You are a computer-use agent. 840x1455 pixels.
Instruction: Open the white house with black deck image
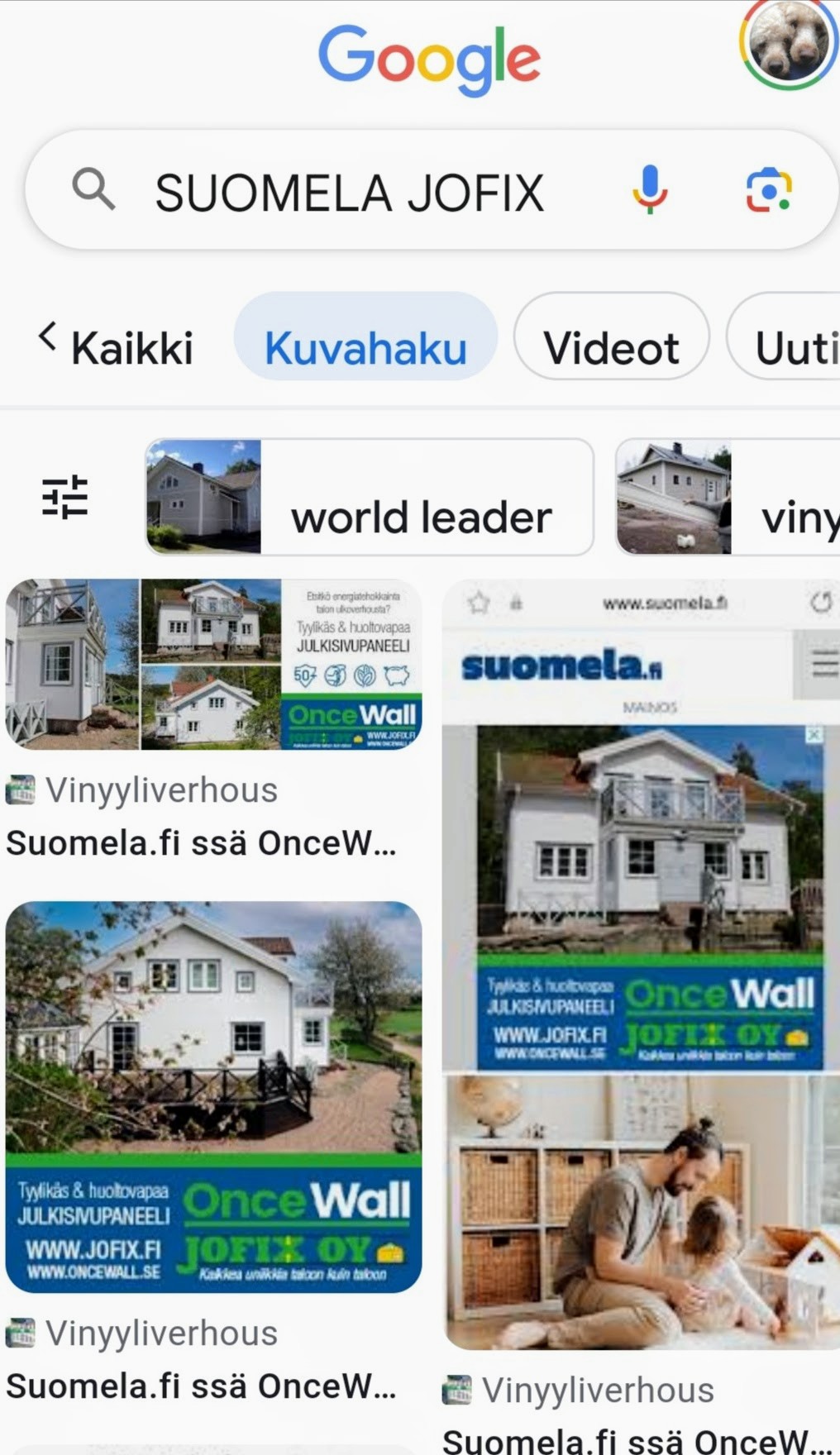[x=213, y=1096]
